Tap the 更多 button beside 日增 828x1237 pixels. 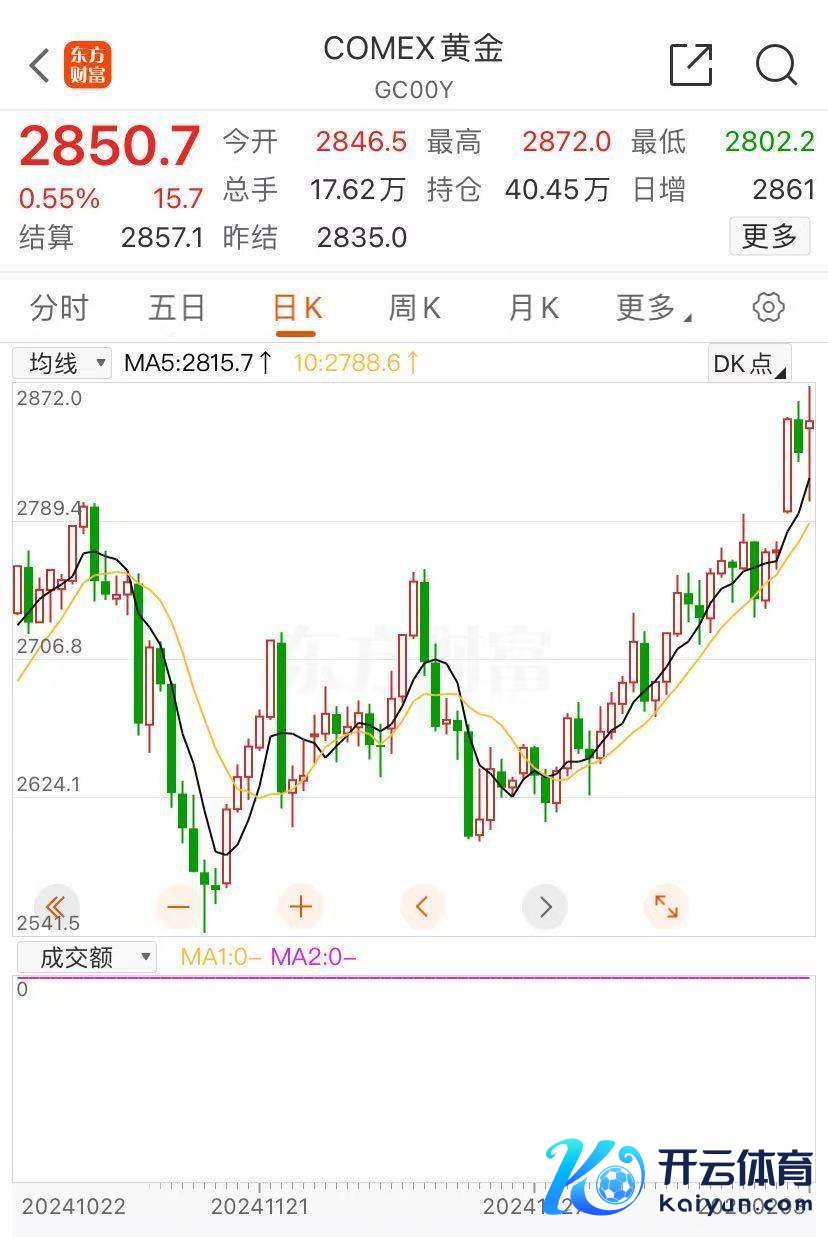coord(769,236)
